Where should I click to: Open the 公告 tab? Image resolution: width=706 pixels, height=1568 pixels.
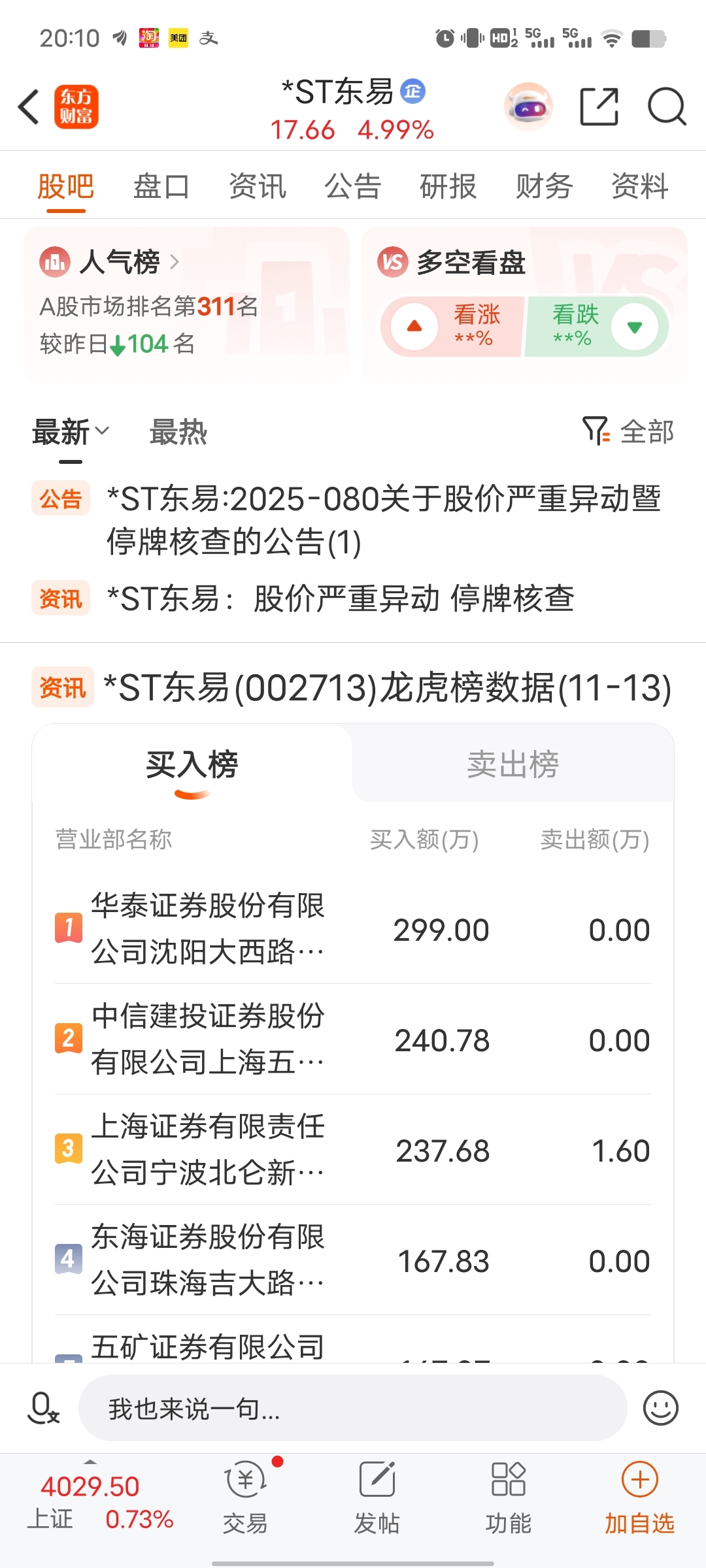point(353,186)
